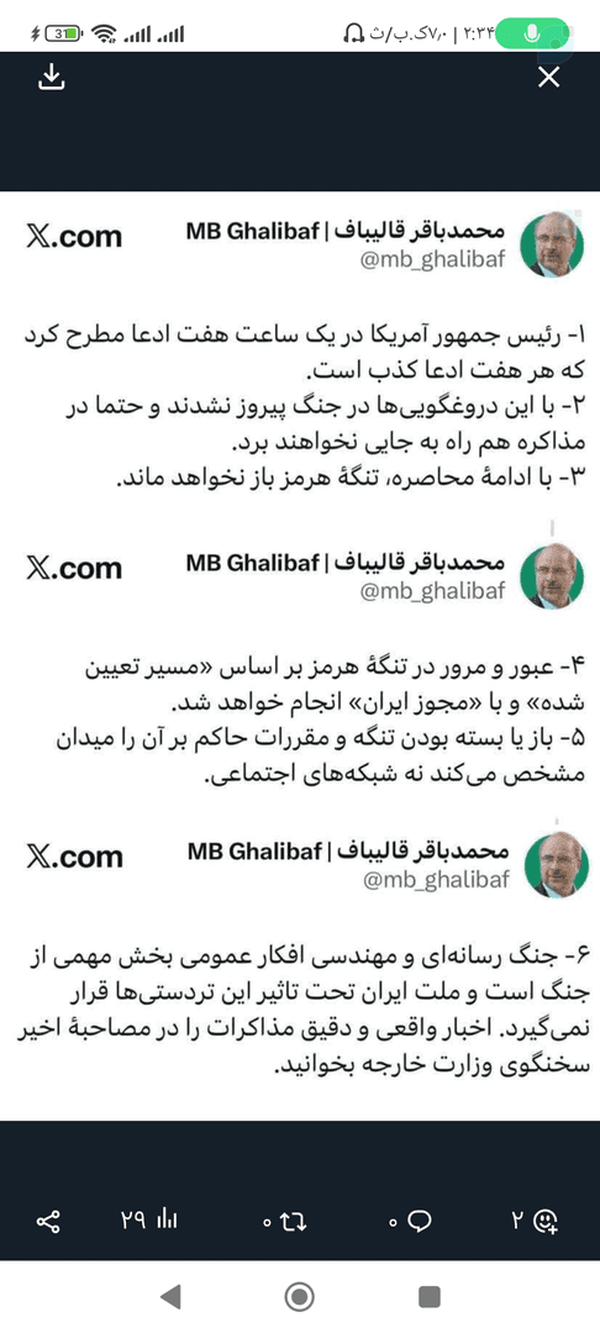The image size is (600, 1333).
Task: Download the image
Action: [x=51, y=77]
